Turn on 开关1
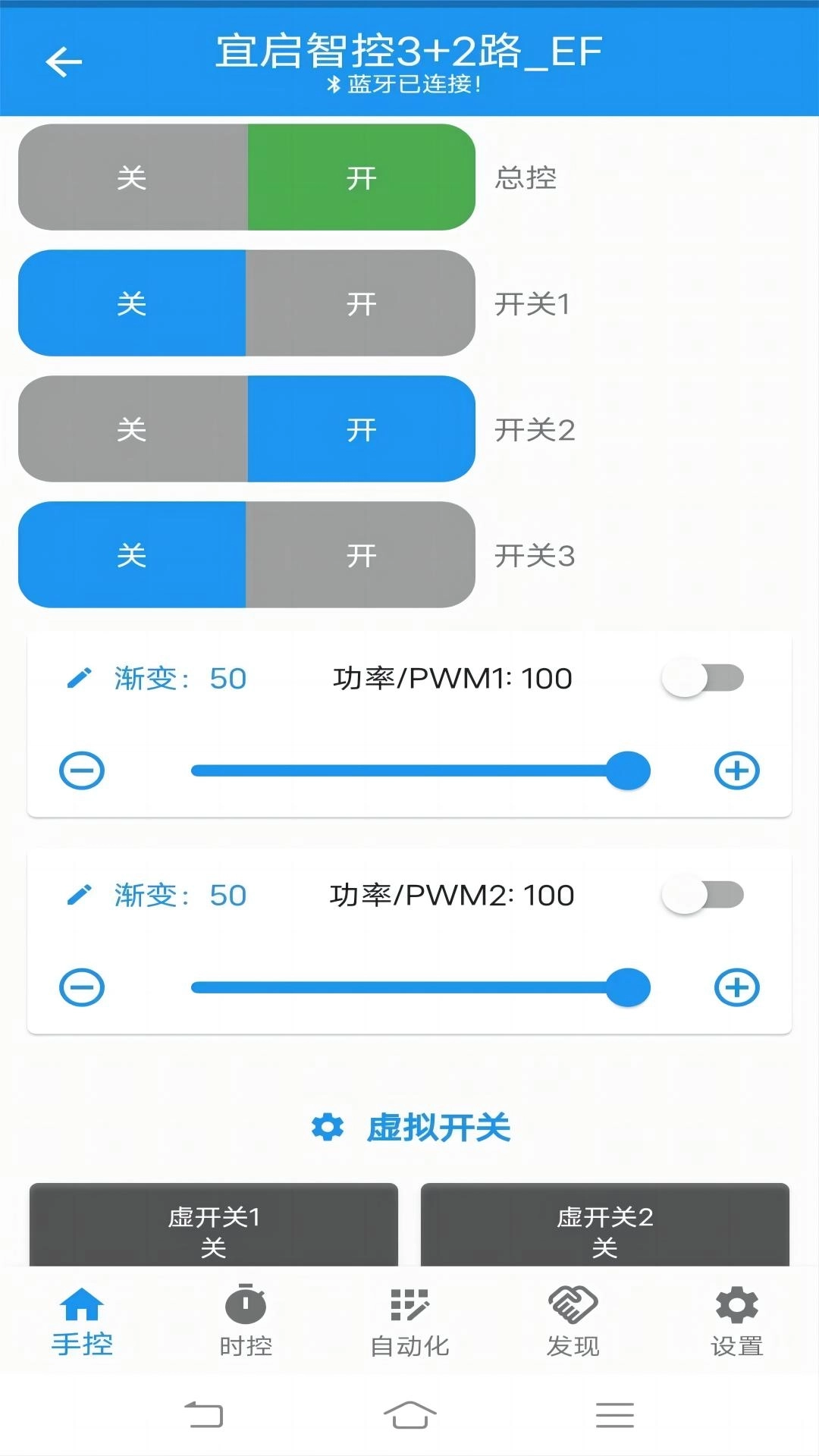The width and height of the screenshot is (819, 1456). [362, 303]
